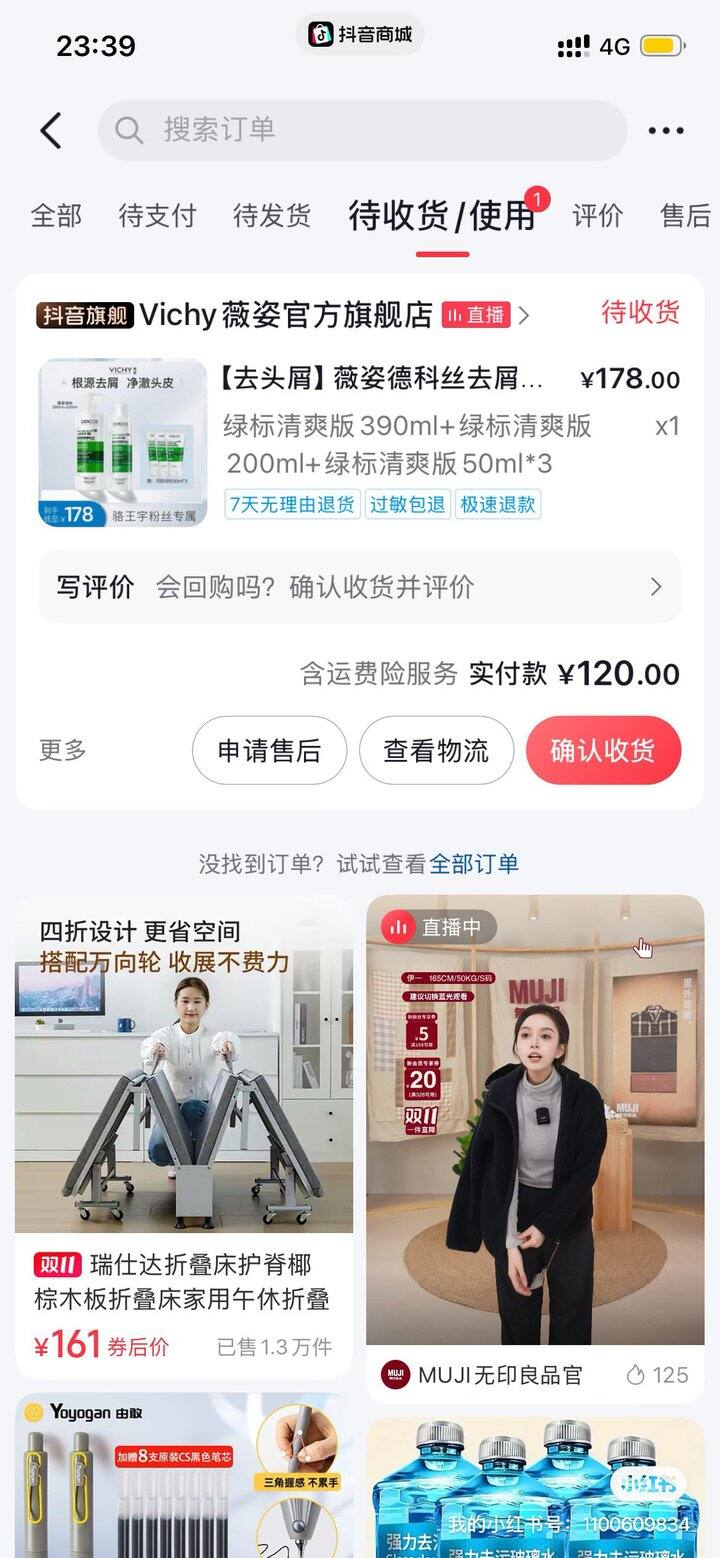Open the 评价 tab
Screen dimensions: 720x1558
pyautogui.click(x=598, y=215)
